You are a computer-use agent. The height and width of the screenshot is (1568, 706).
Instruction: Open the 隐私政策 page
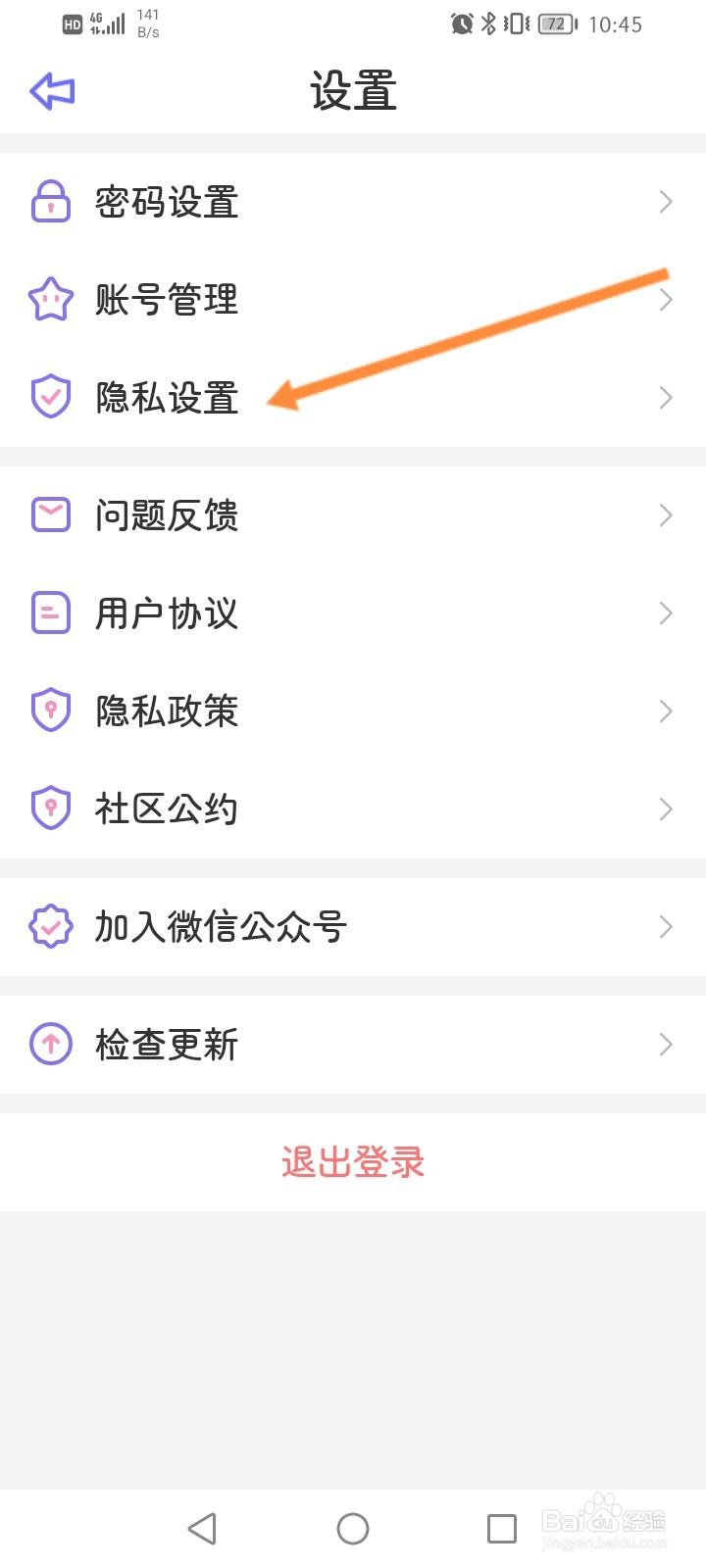click(x=353, y=710)
